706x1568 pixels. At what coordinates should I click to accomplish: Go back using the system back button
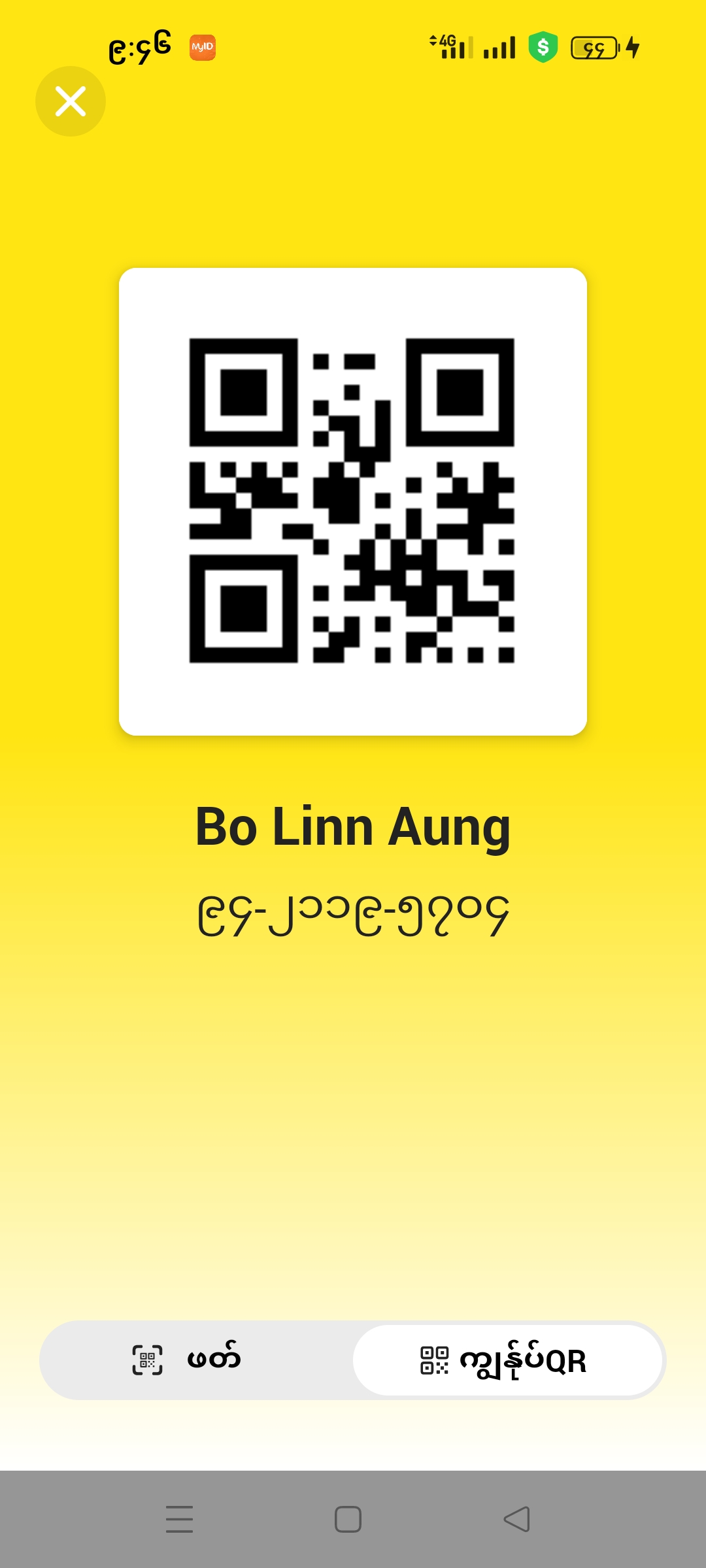[516, 1519]
